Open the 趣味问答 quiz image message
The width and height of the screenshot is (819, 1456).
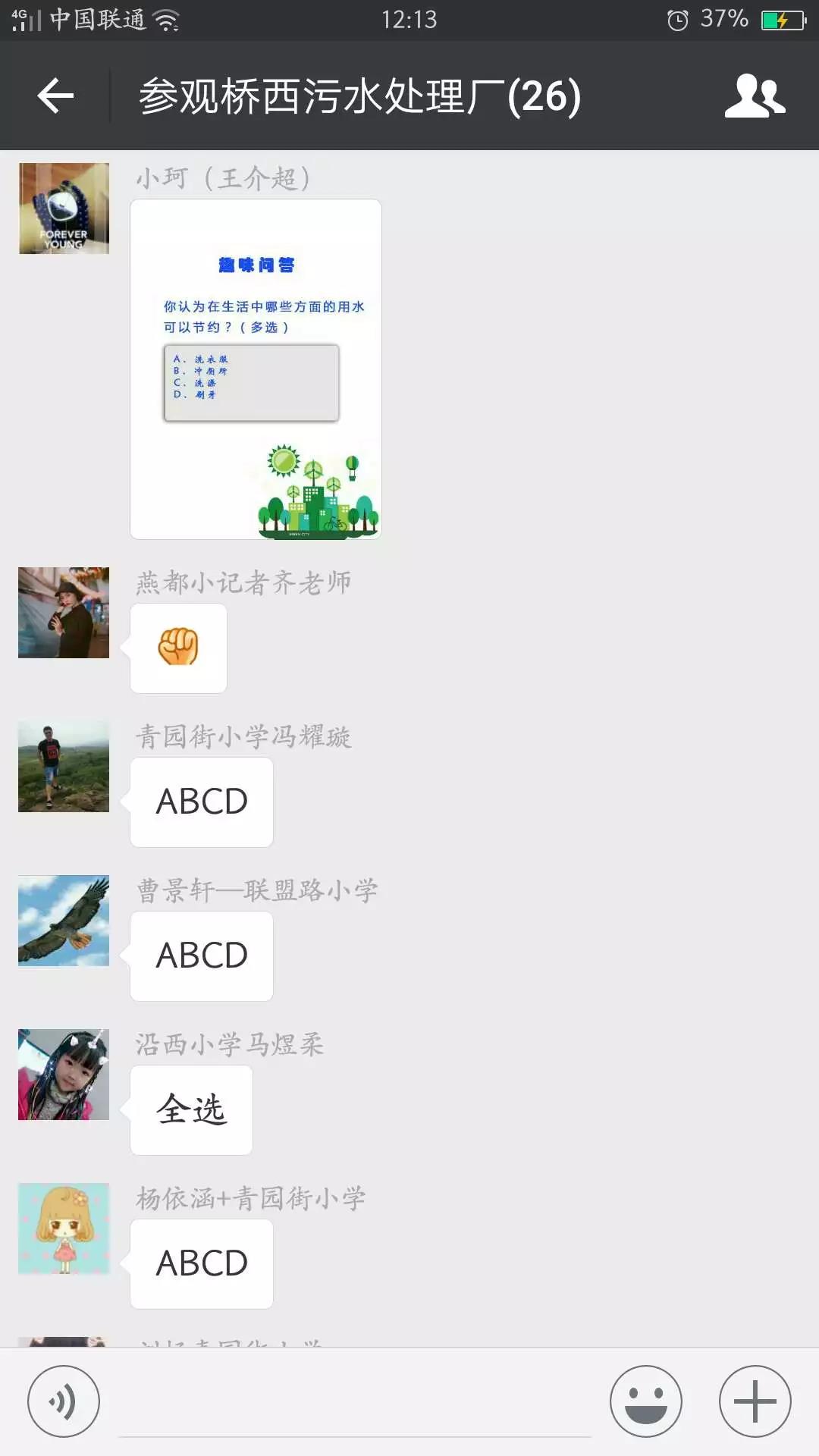click(256, 369)
